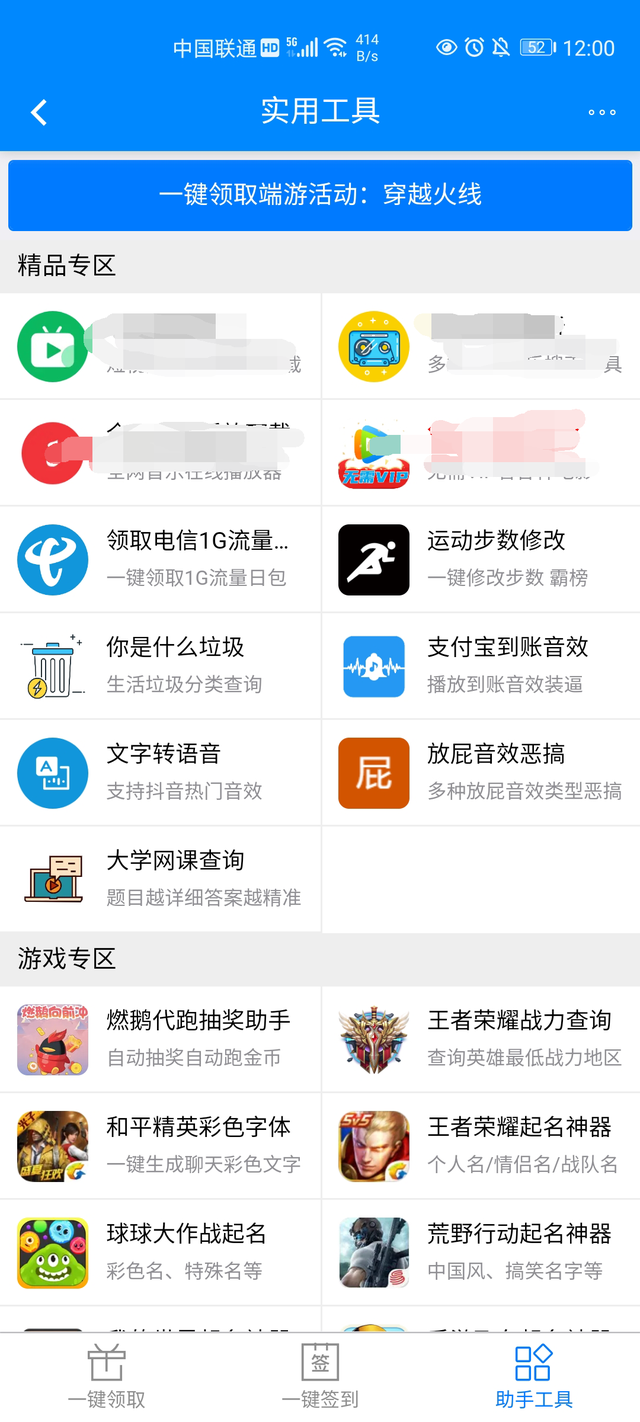The height and width of the screenshot is (1422, 640).
Task: Open the three-dot overflow menu
Action: tap(601, 112)
